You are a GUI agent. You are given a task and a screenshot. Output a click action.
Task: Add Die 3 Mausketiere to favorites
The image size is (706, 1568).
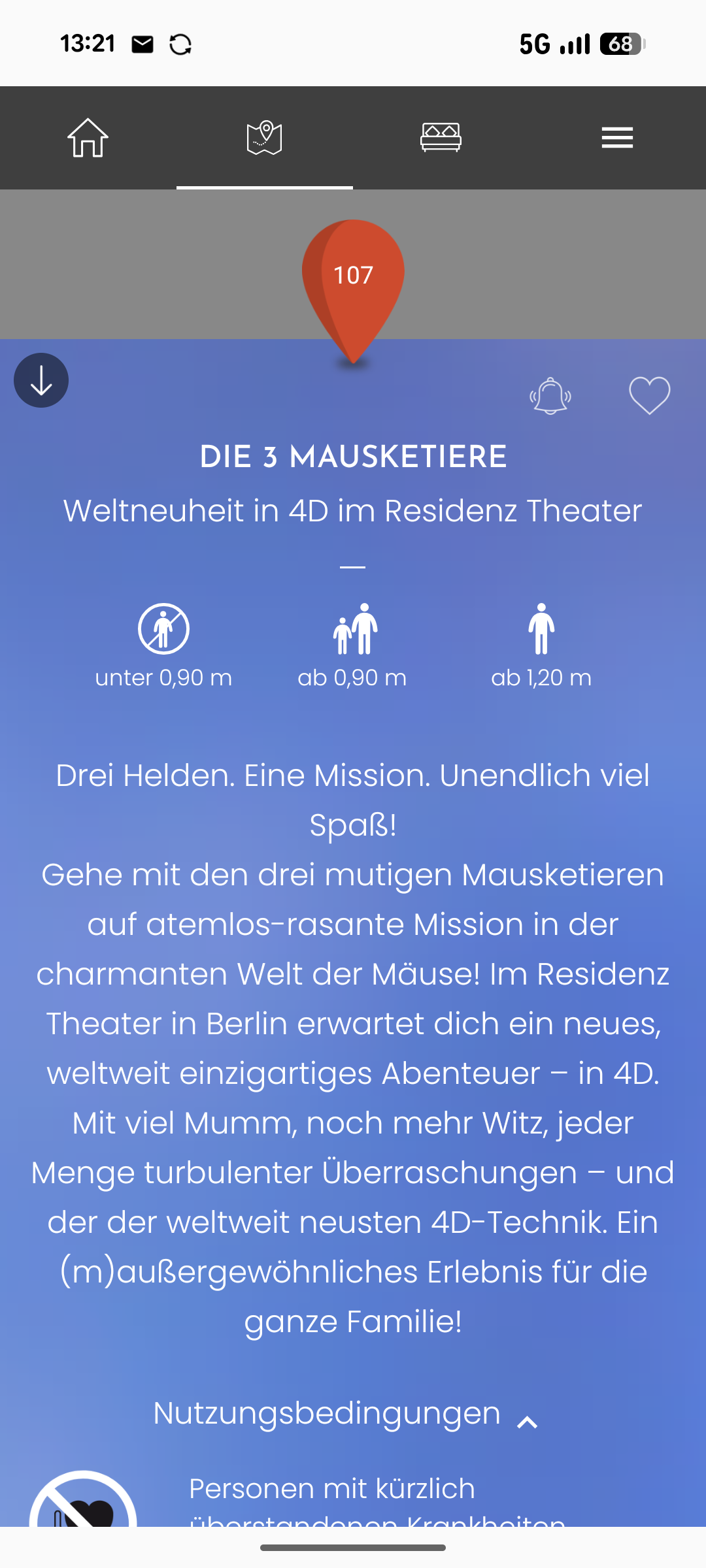649,396
